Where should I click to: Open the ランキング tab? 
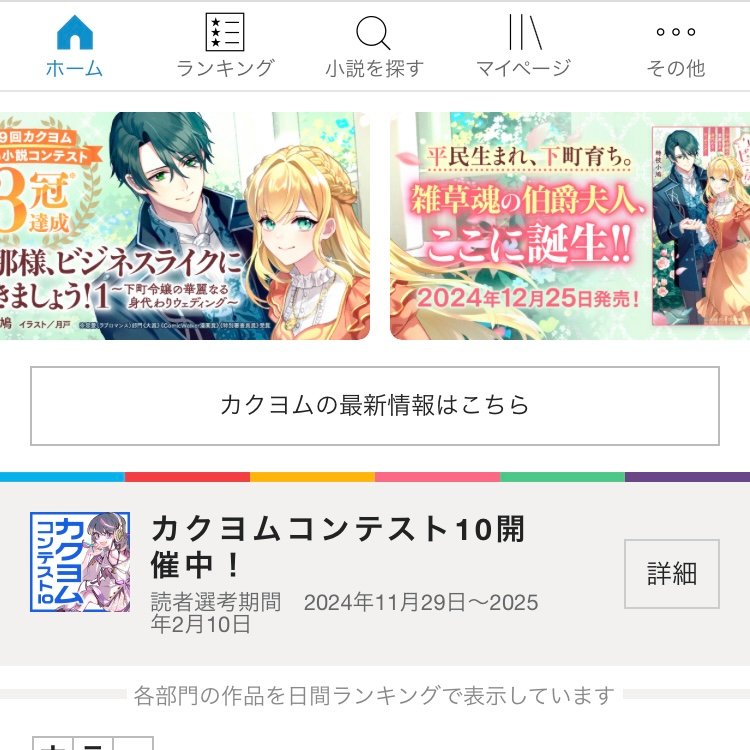tap(225, 46)
